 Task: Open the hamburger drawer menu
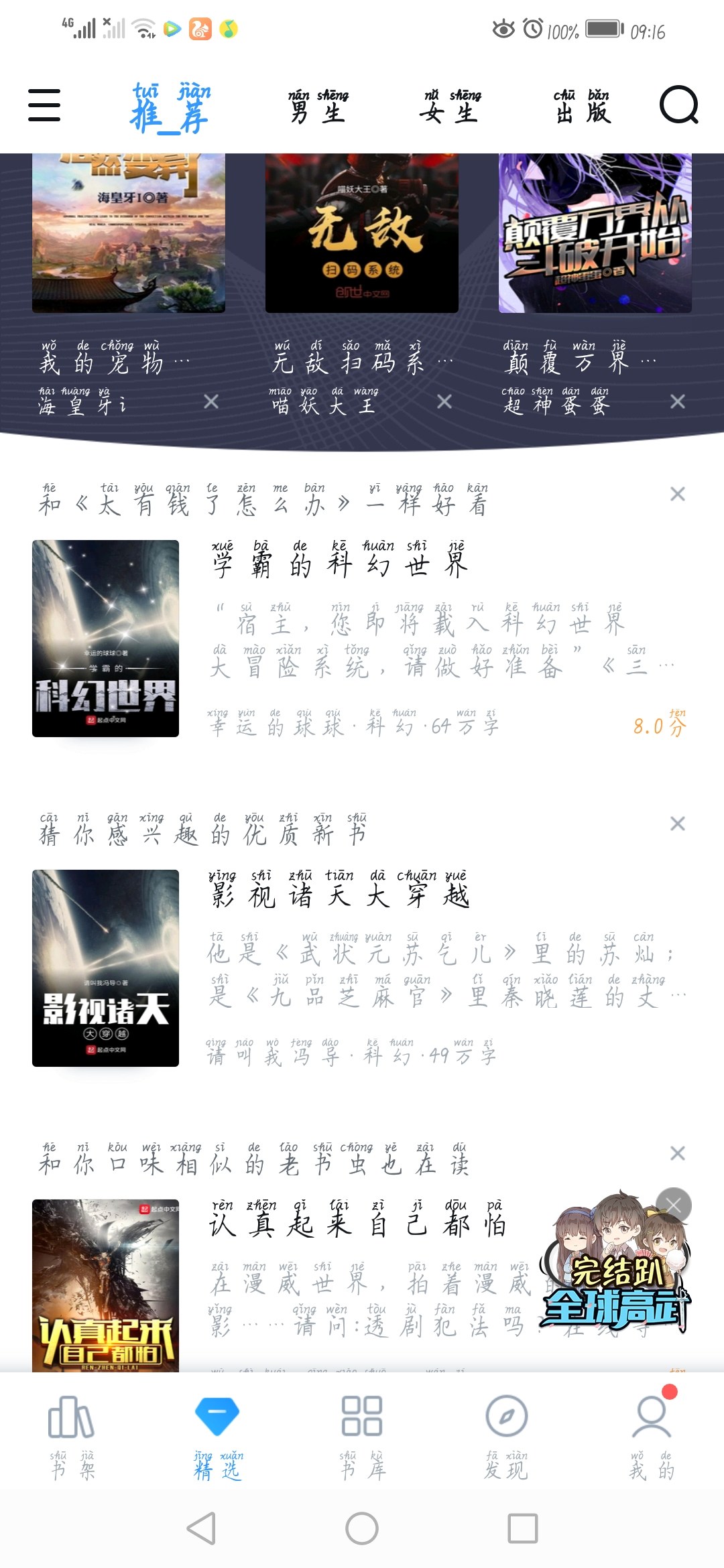coord(44,105)
